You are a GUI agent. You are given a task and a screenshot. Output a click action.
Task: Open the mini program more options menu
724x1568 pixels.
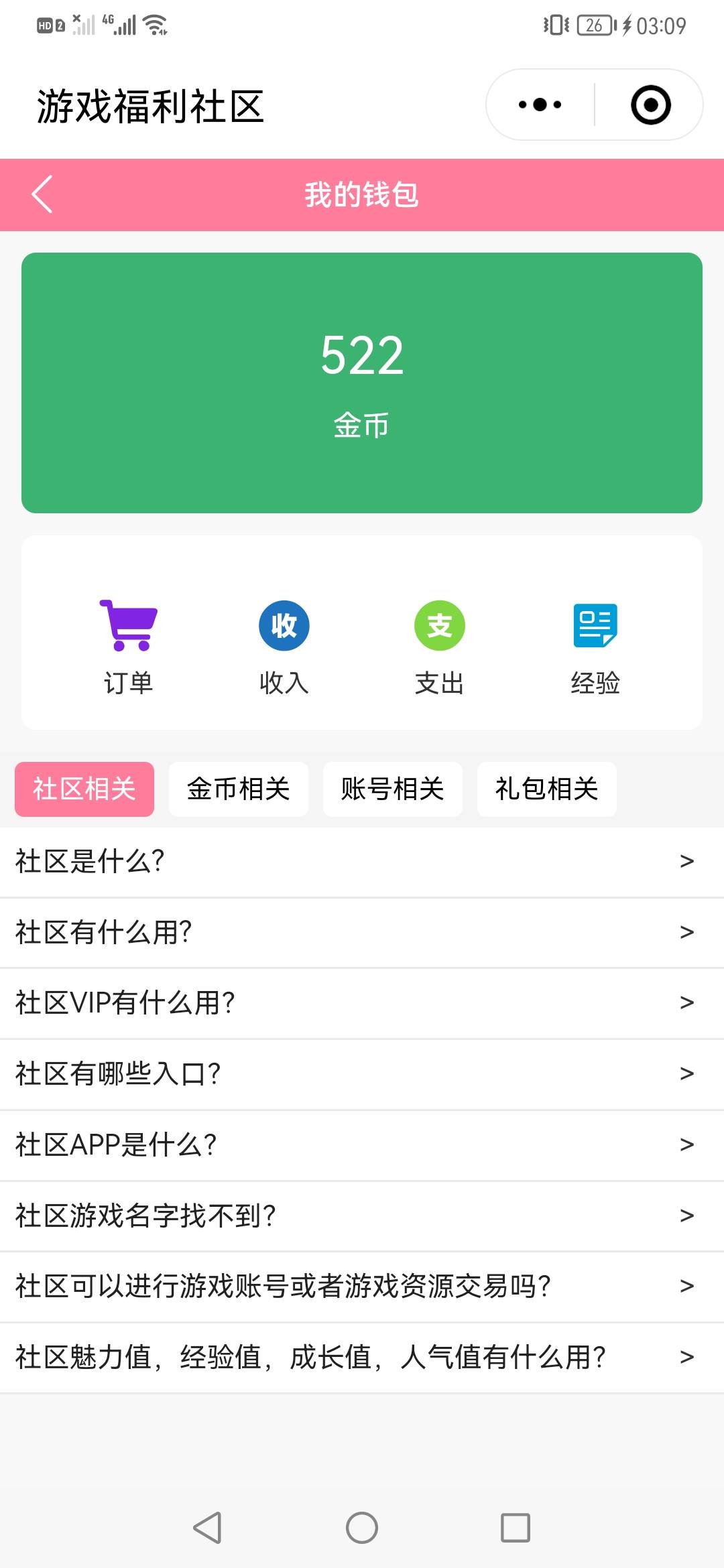tap(540, 105)
